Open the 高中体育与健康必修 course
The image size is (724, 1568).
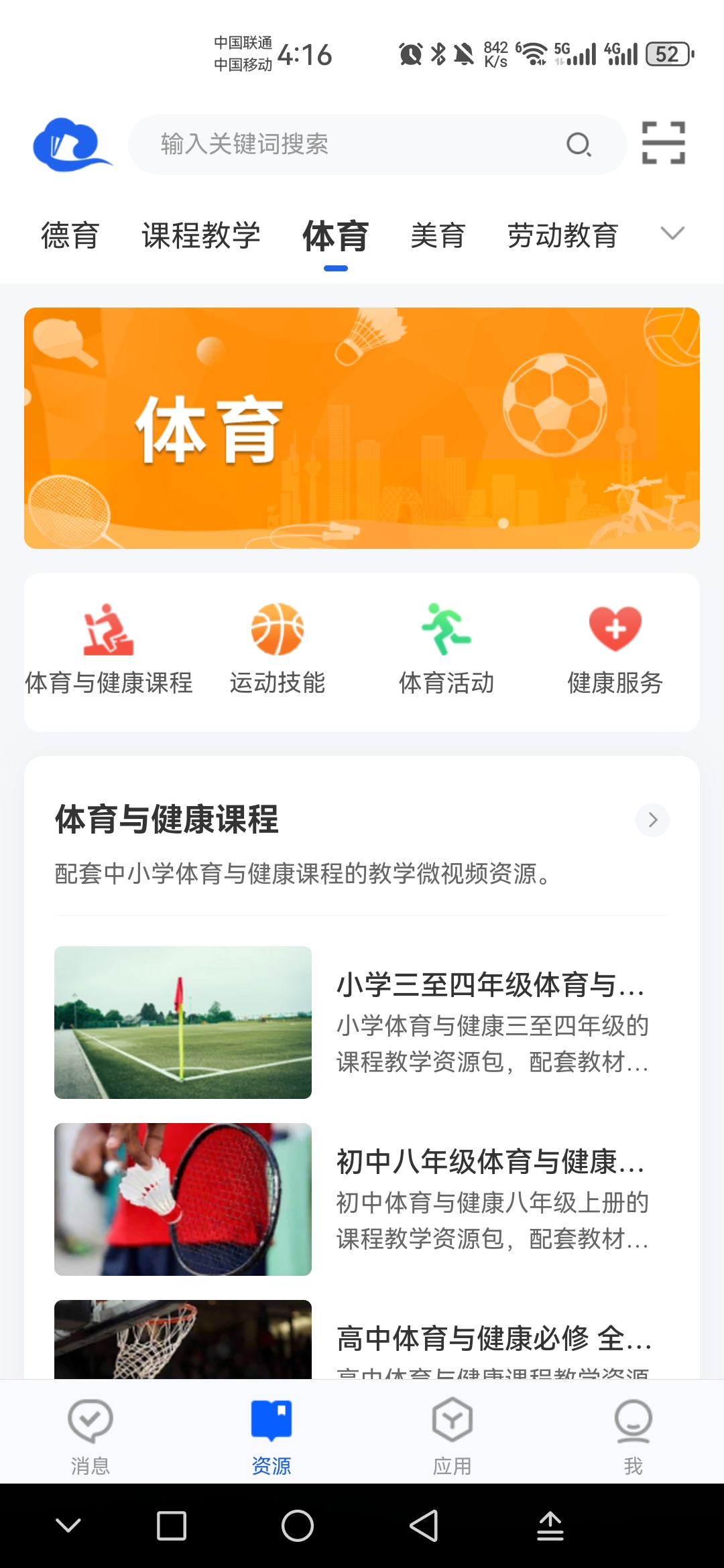point(362,1340)
